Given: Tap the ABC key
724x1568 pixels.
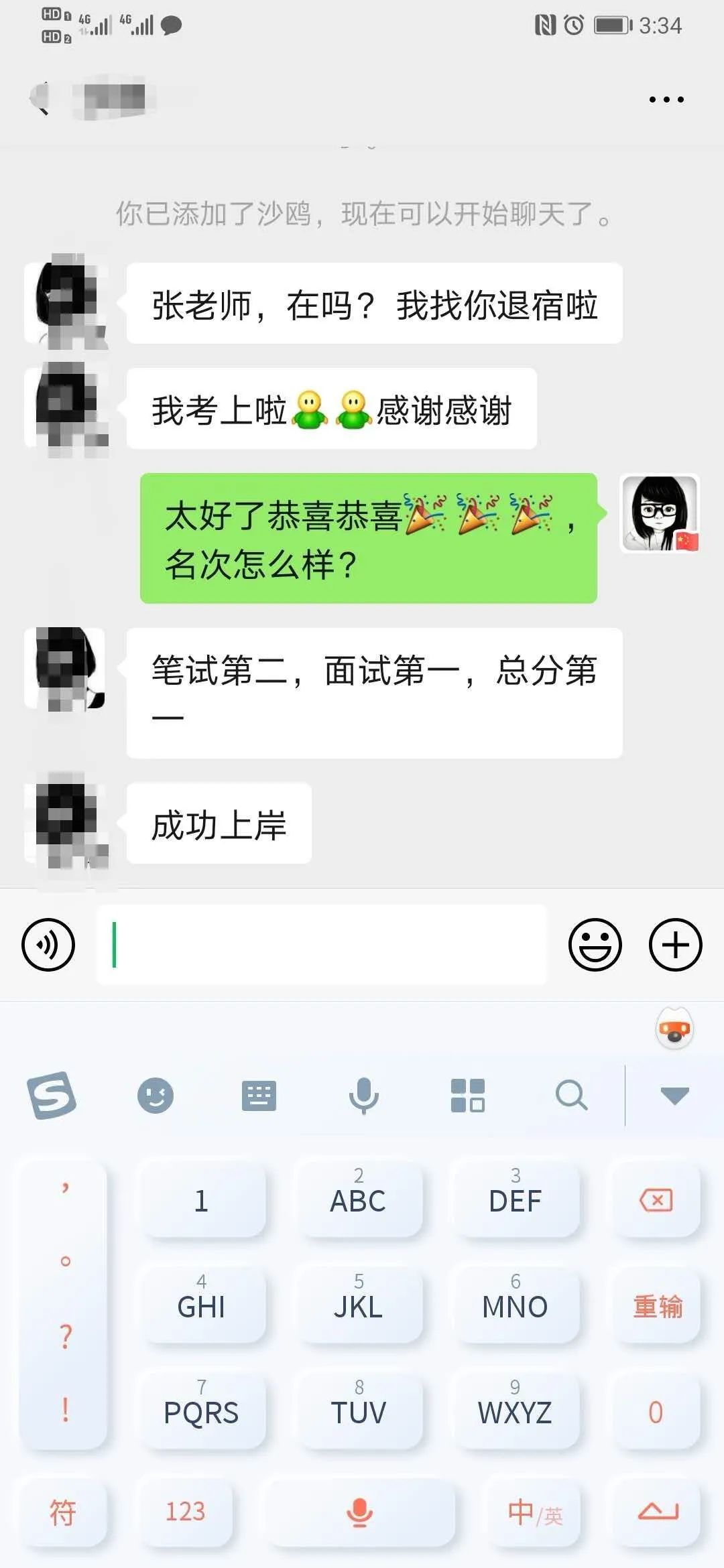Looking at the screenshot, I should click(x=358, y=1199).
